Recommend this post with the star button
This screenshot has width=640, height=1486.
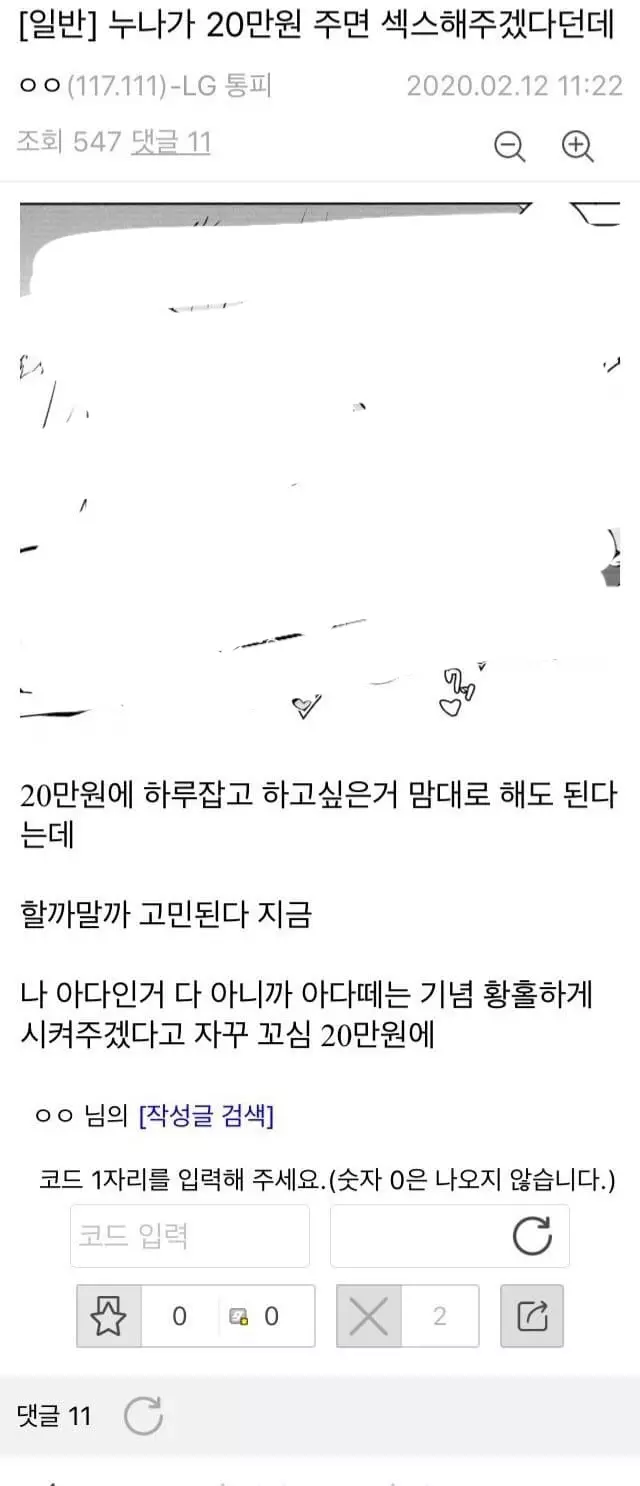point(109,1316)
